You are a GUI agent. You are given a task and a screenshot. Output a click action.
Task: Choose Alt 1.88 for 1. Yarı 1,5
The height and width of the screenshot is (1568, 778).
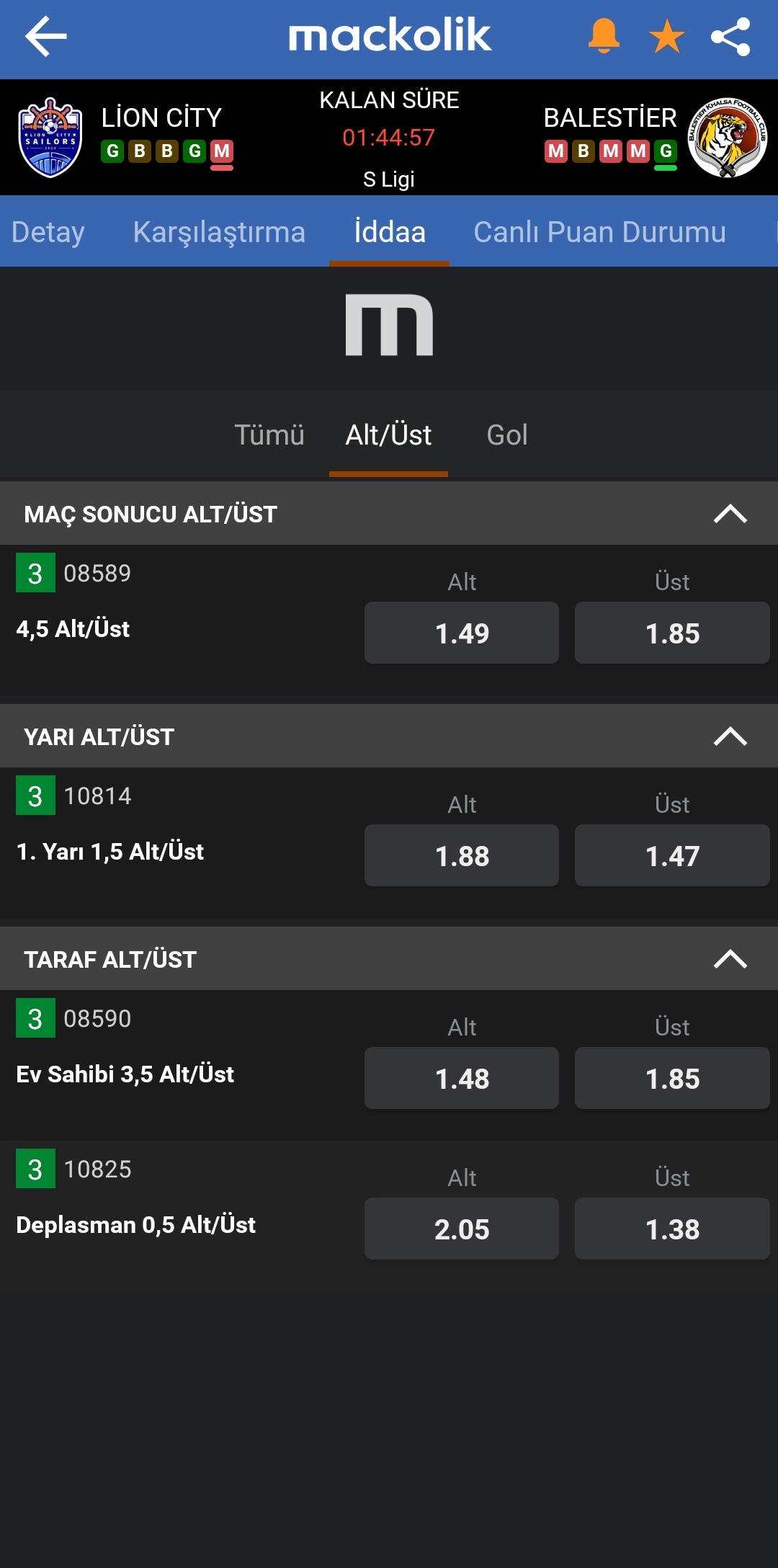[x=462, y=855]
